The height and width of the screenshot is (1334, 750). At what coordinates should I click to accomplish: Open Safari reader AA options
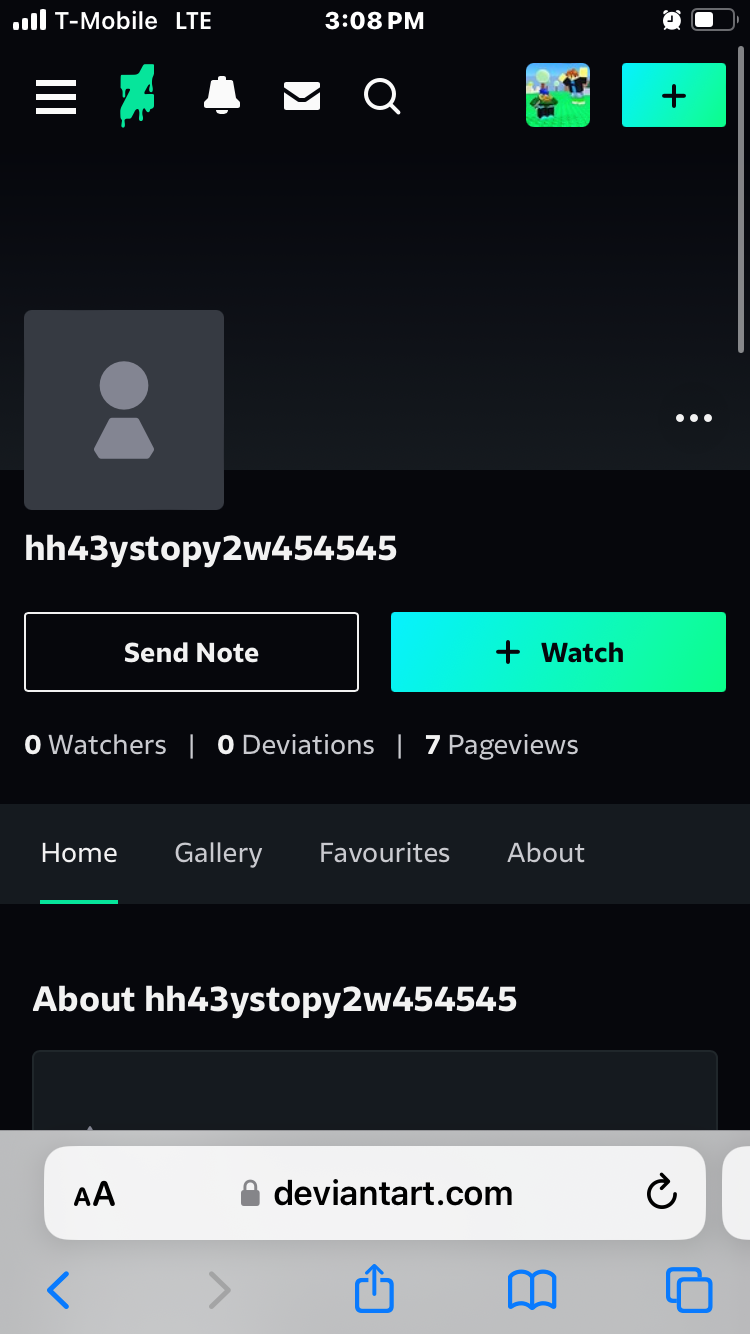click(95, 1193)
